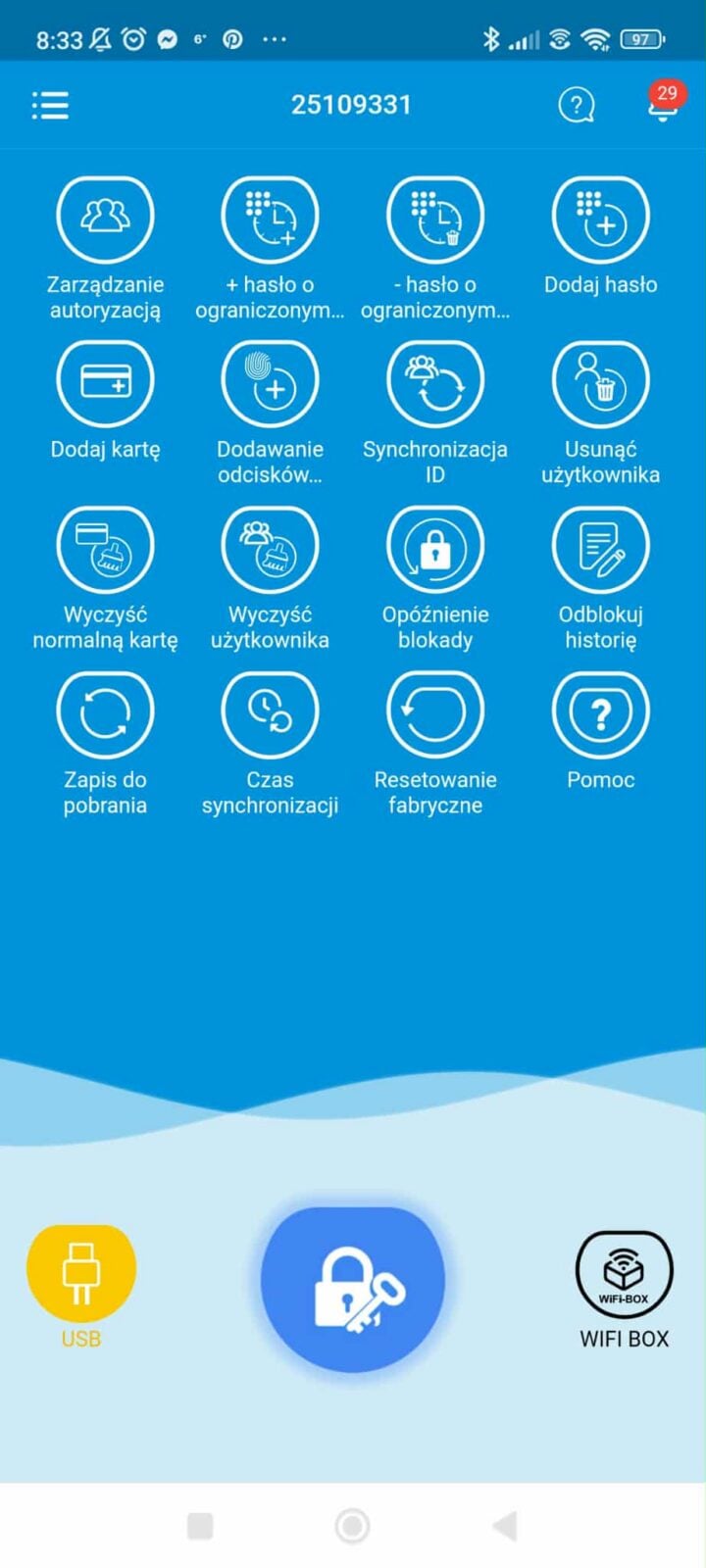Viewport: 706px width, 1568px height.
Task: View Odblokuj historię
Action: (x=600, y=548)
